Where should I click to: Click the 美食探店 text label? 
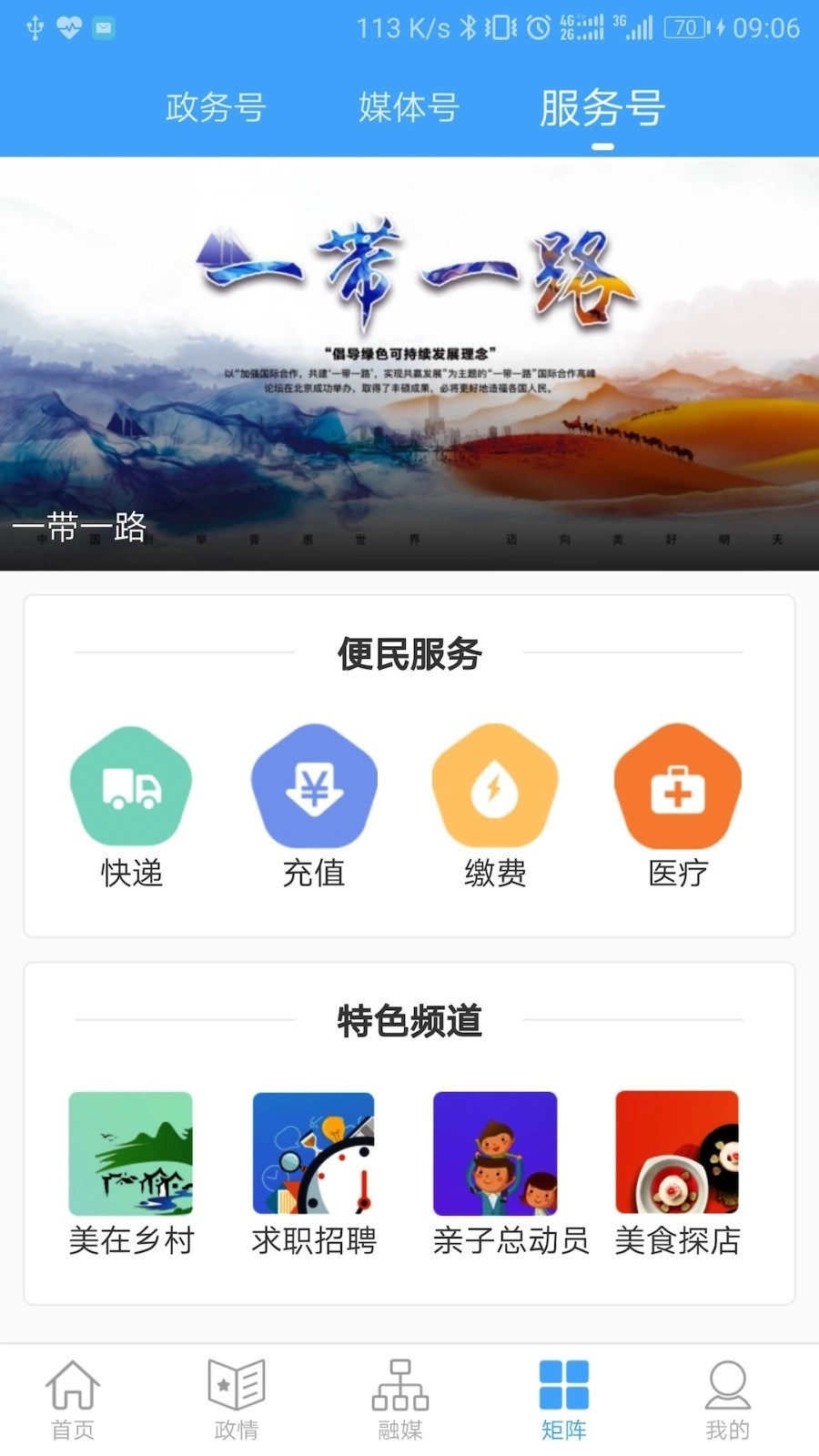point(677,1240)
